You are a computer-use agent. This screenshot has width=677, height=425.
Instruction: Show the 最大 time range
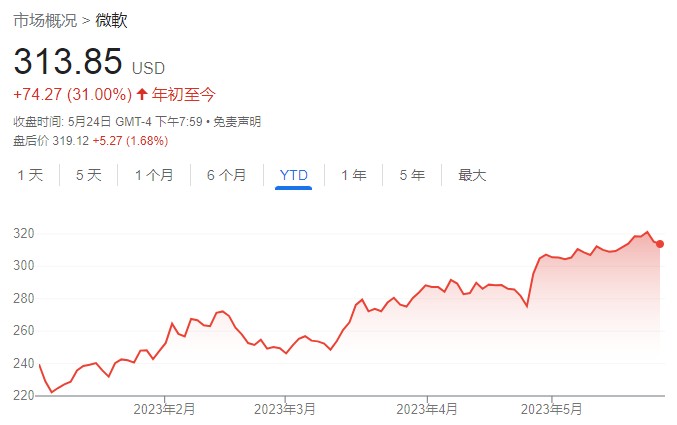[x=472, y=175]
